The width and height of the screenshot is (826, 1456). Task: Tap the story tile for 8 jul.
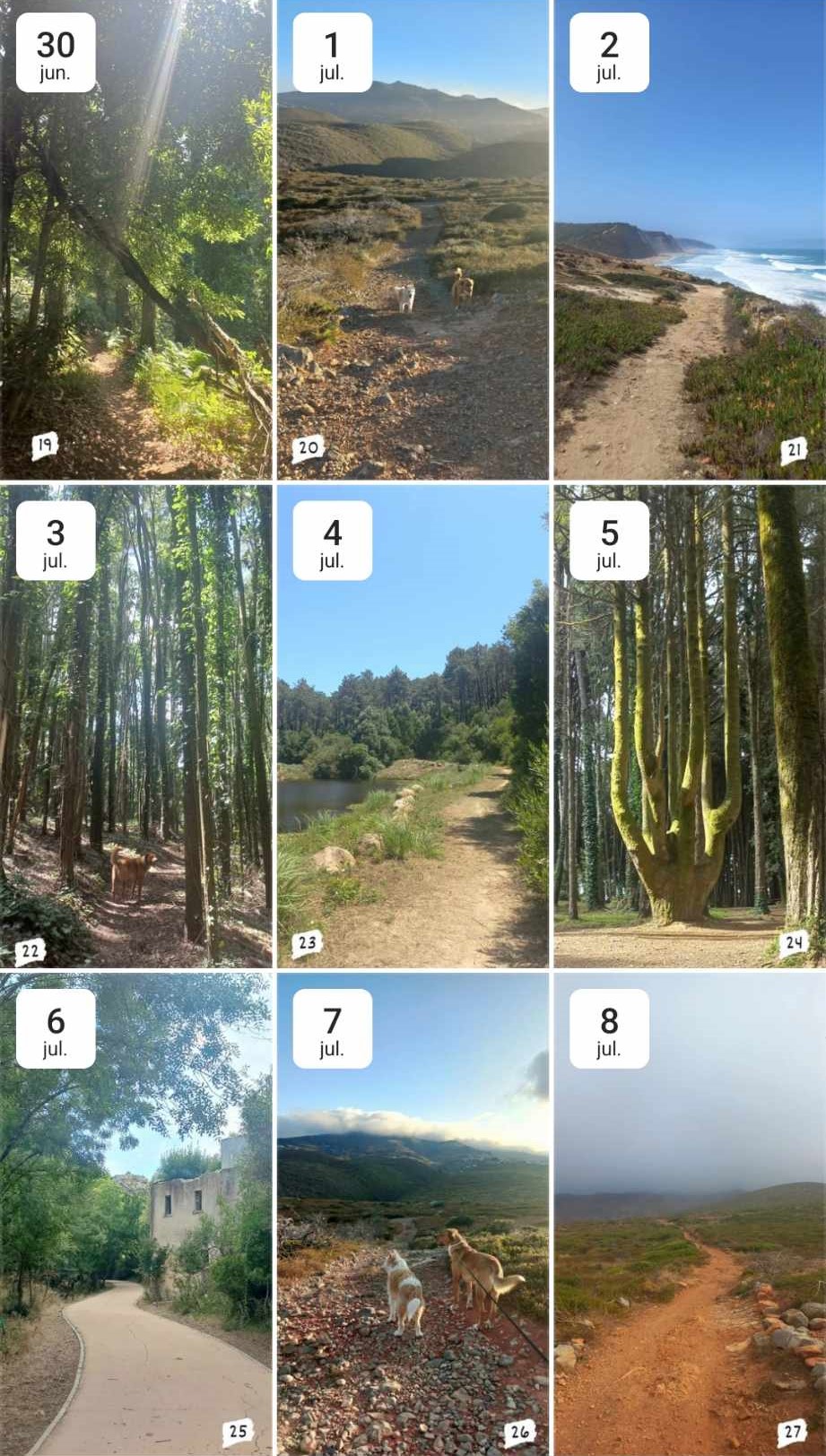pos(690,1214)
